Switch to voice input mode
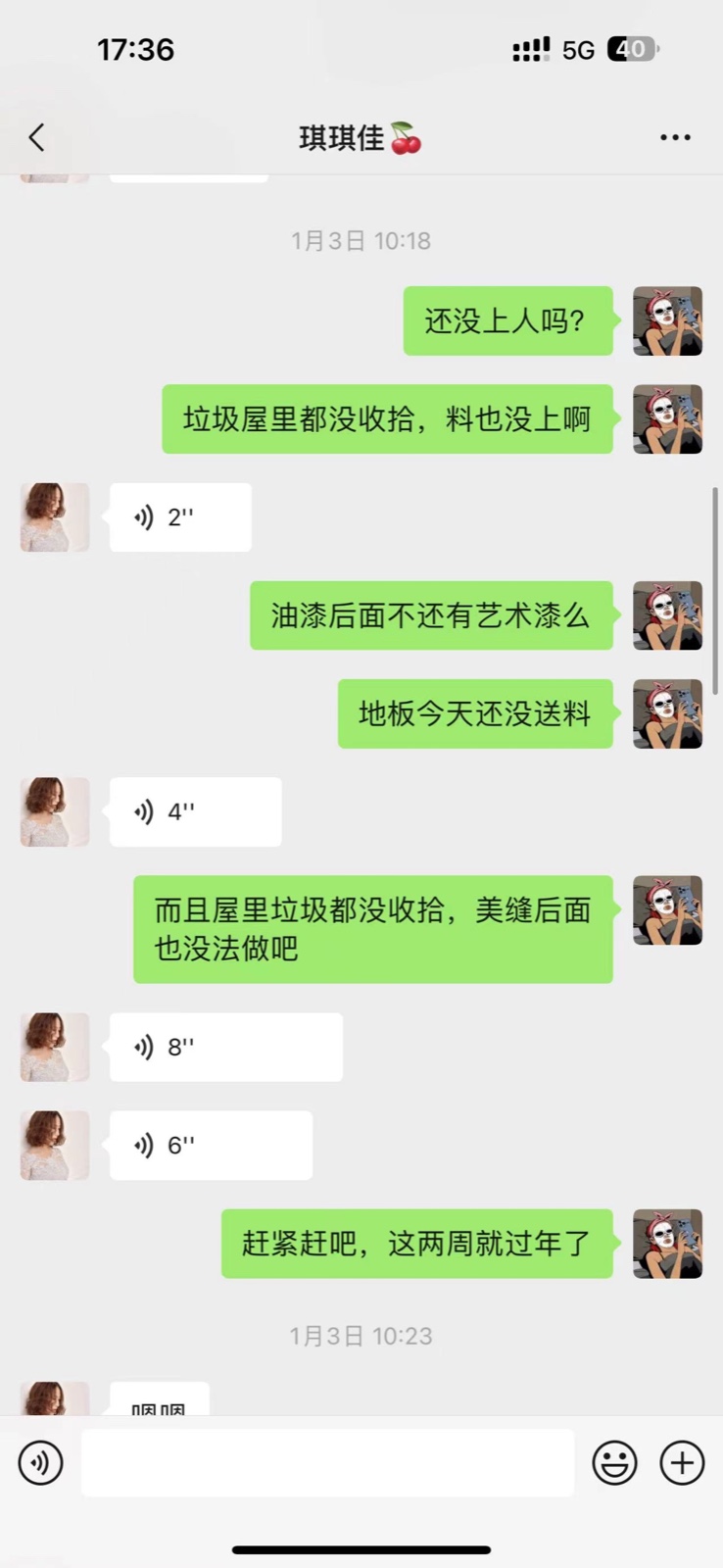 coord(41,1463)
